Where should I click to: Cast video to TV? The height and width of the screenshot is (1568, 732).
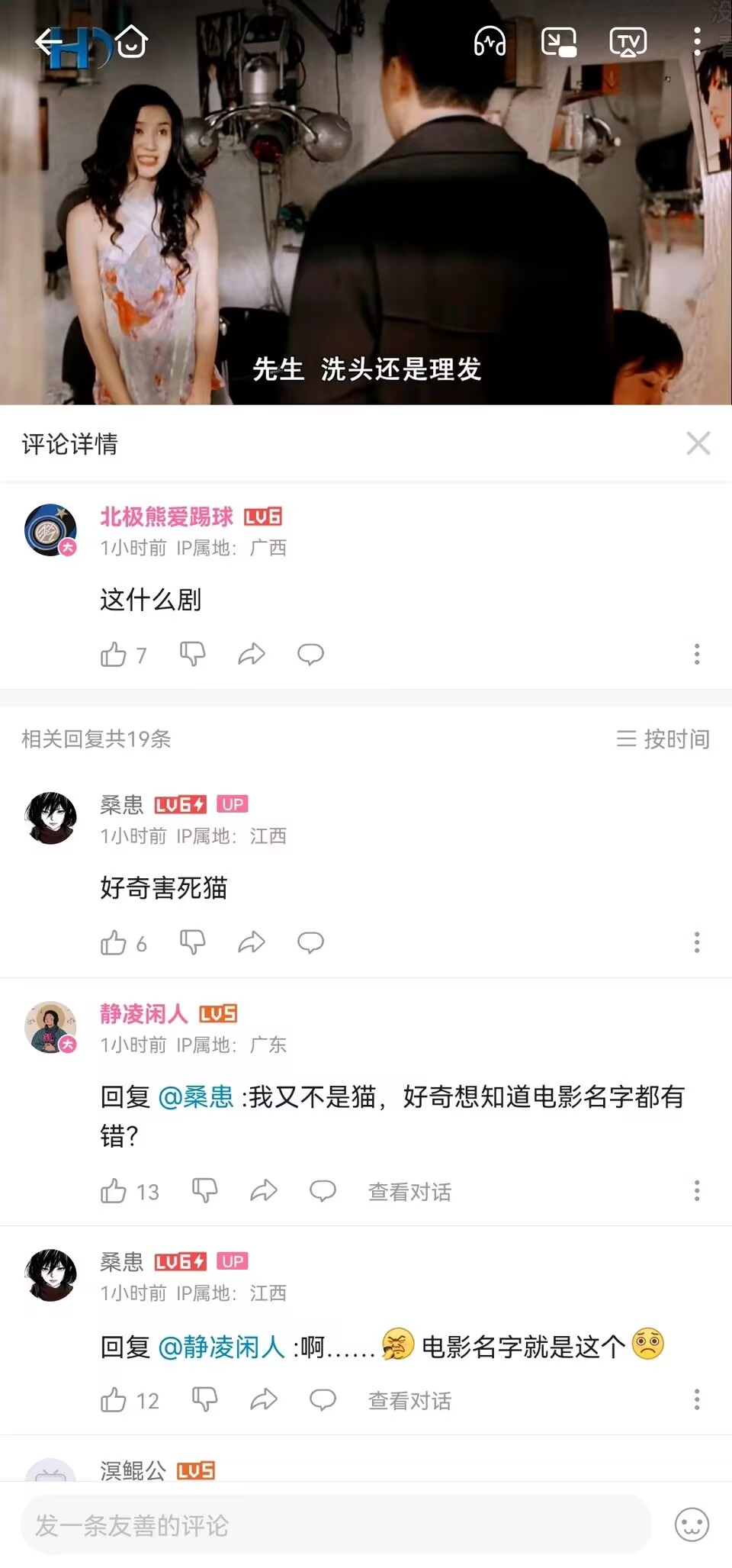point(628,42)
